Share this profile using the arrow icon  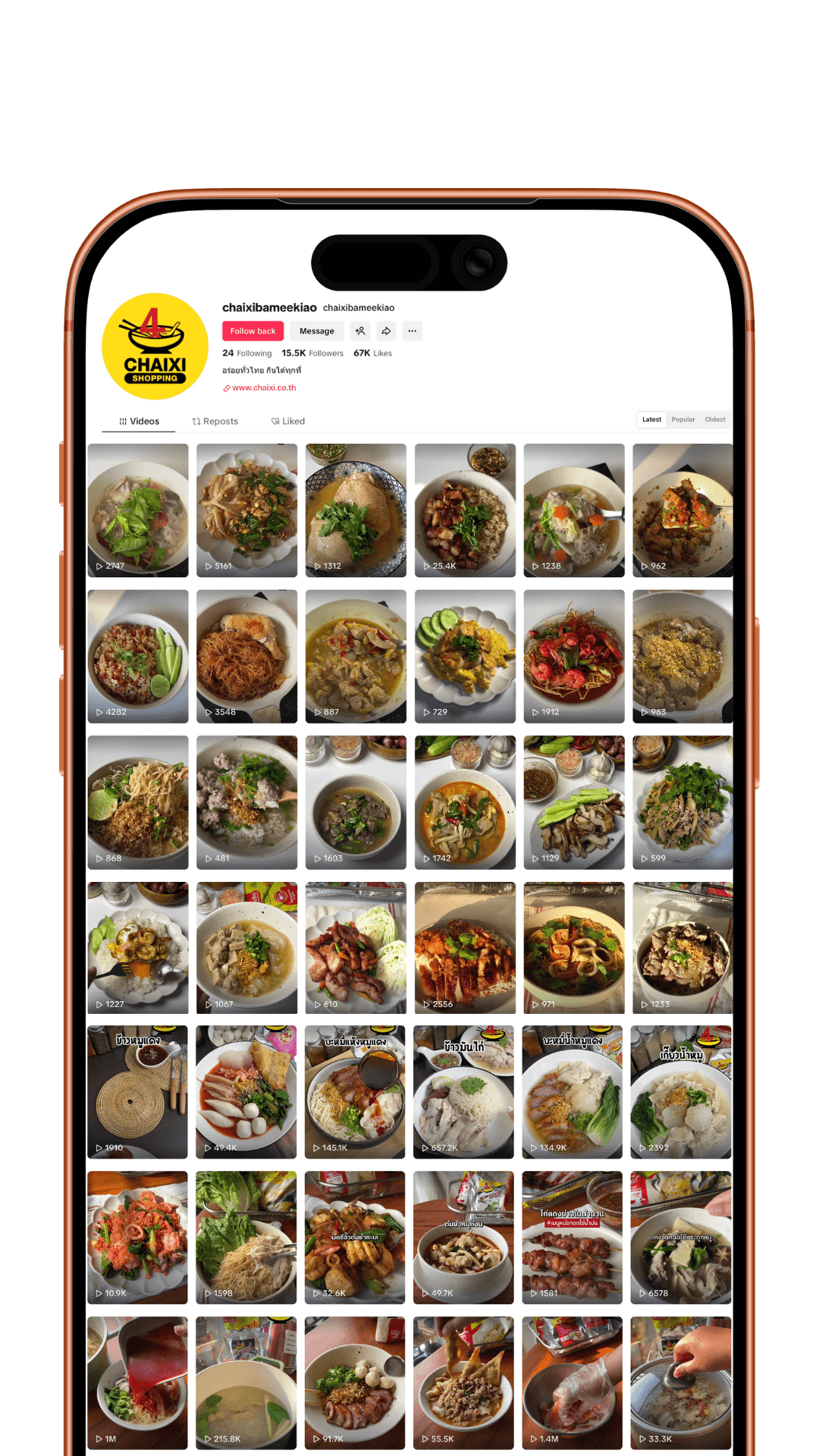385,331
